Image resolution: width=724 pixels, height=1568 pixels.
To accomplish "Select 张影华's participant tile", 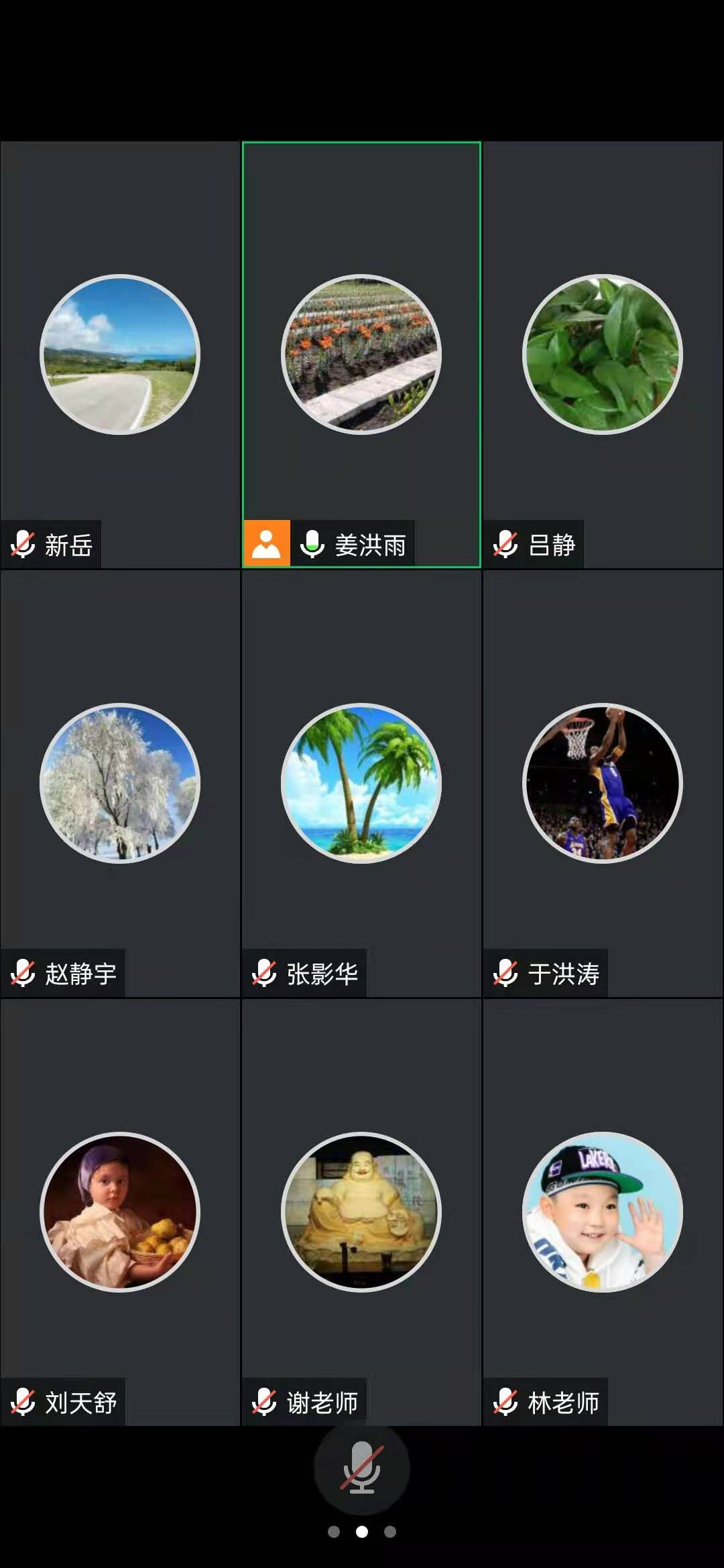I will [361, 783].
